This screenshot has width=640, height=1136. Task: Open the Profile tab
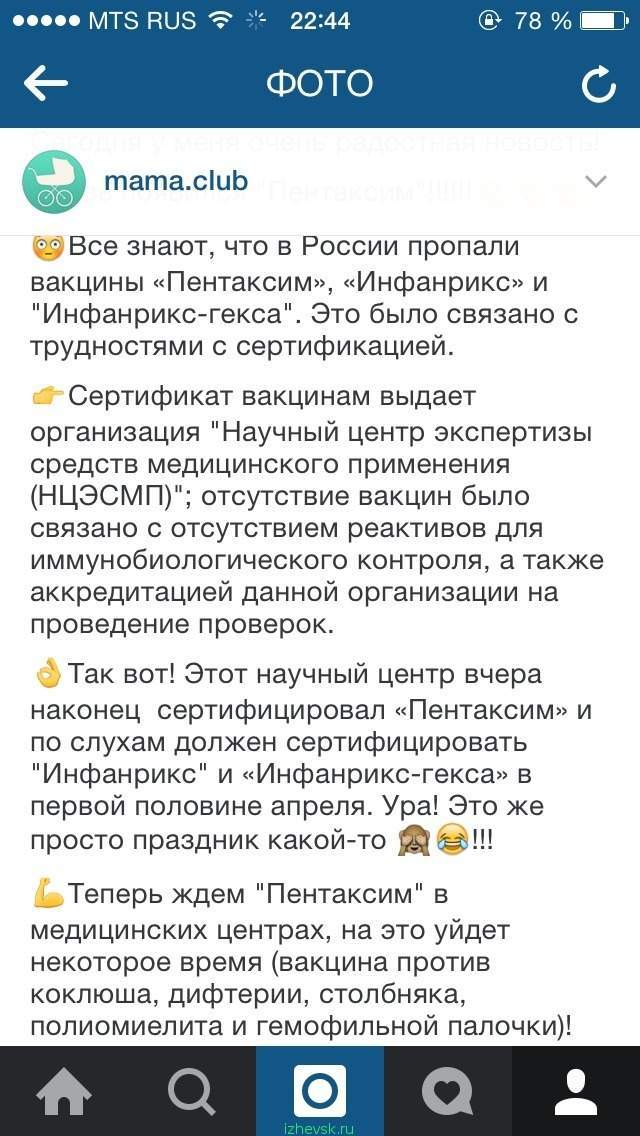click(576, 1091)
